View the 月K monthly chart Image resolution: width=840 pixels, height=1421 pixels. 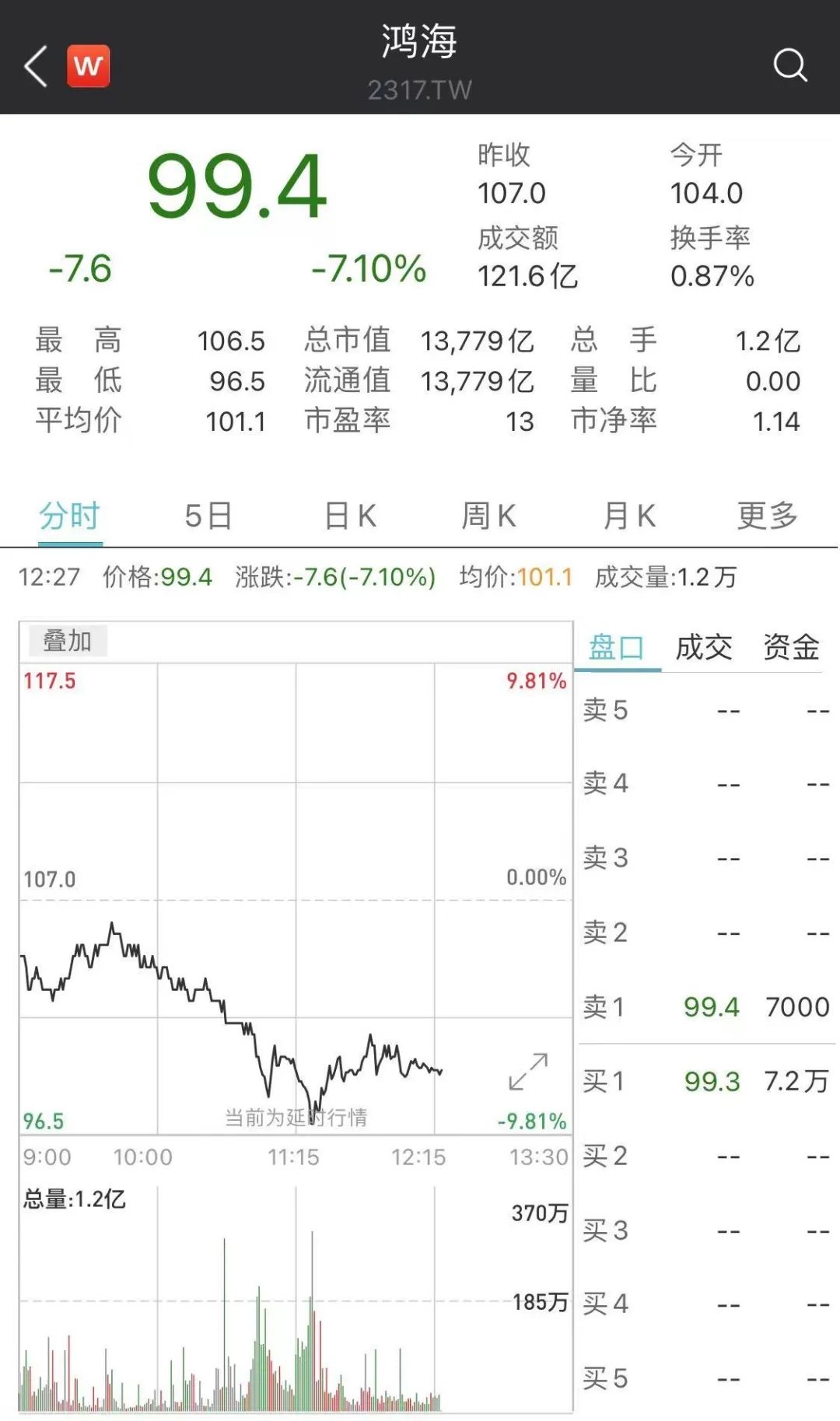[629, 515]
